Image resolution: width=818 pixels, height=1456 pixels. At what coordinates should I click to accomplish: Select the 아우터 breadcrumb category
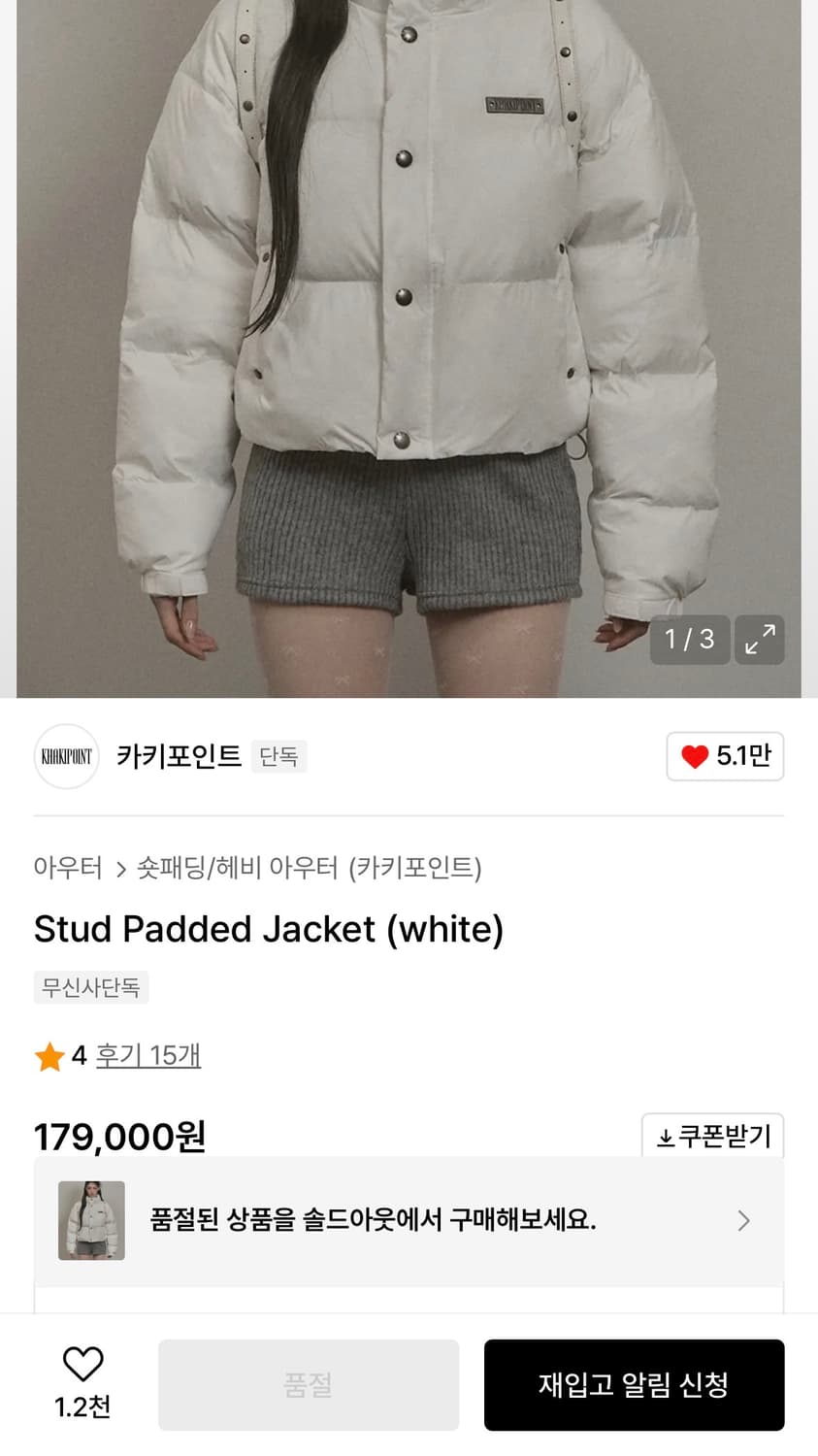(68, 869)
